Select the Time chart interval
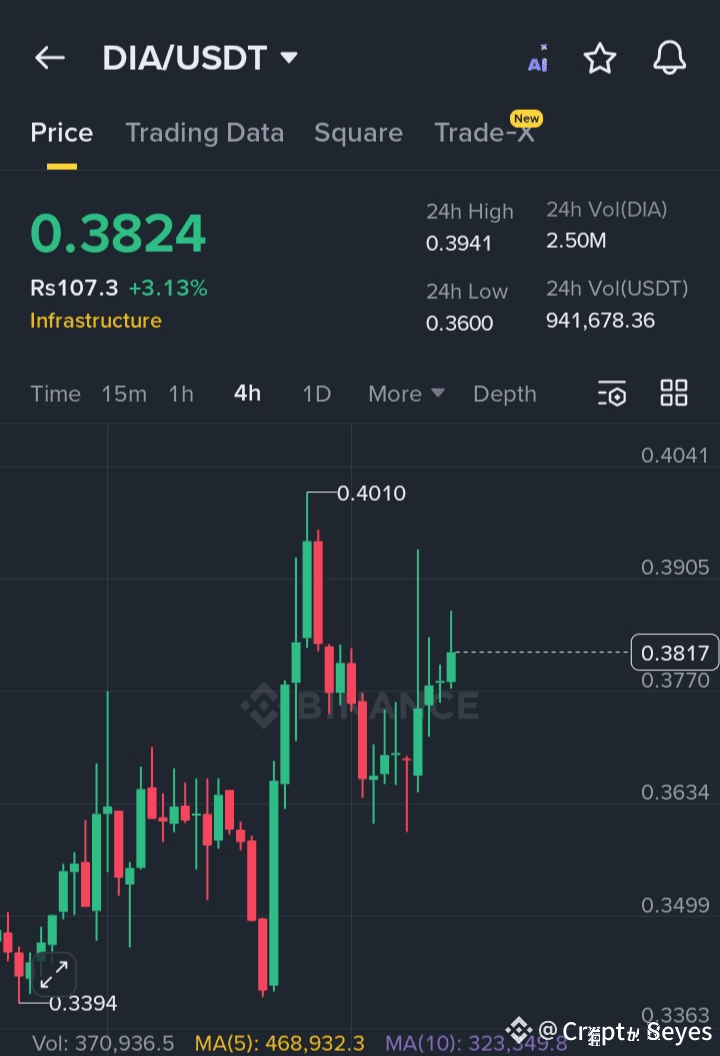This screenshot has height=1056, width=720. point(55,394)
